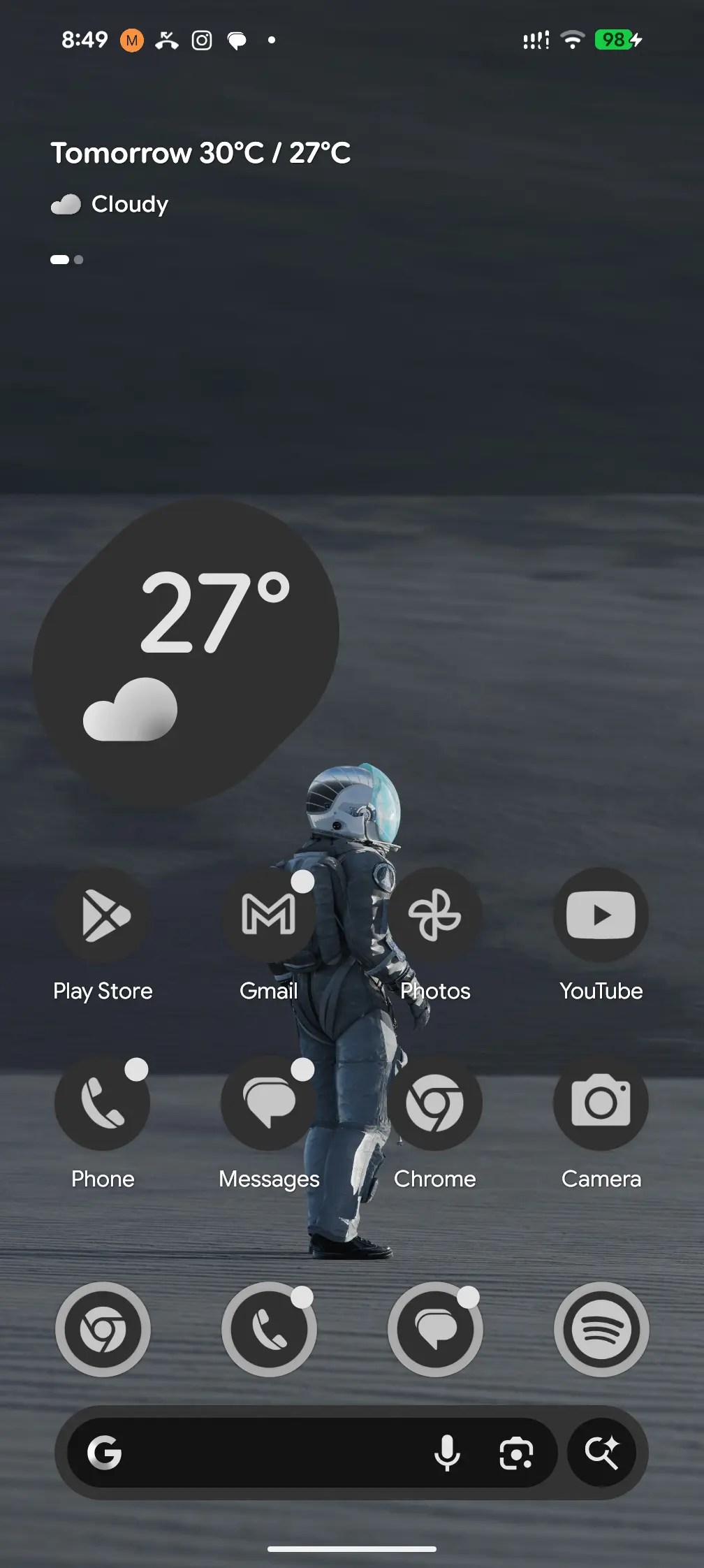The image size is (704, 1568).
Task: Launch the labeled Chrome app
Action: click(x=434, y=1103)
